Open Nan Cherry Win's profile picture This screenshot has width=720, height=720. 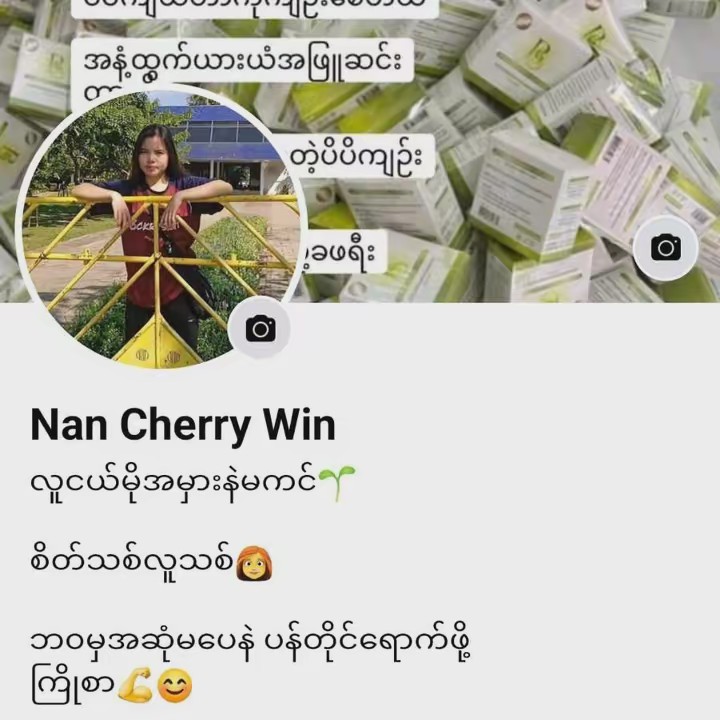150,230
